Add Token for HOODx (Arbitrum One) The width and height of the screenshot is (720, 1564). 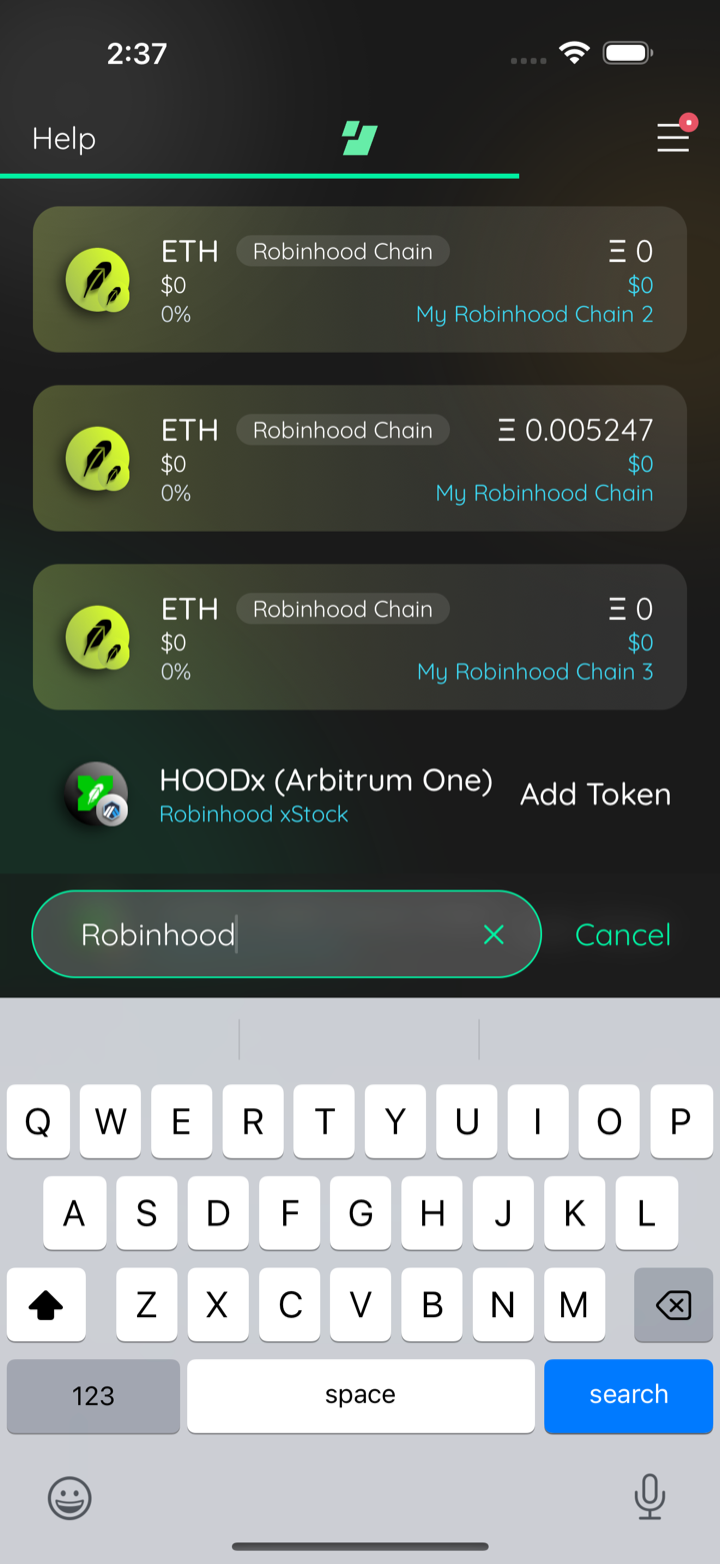click(x=595, y=794)
